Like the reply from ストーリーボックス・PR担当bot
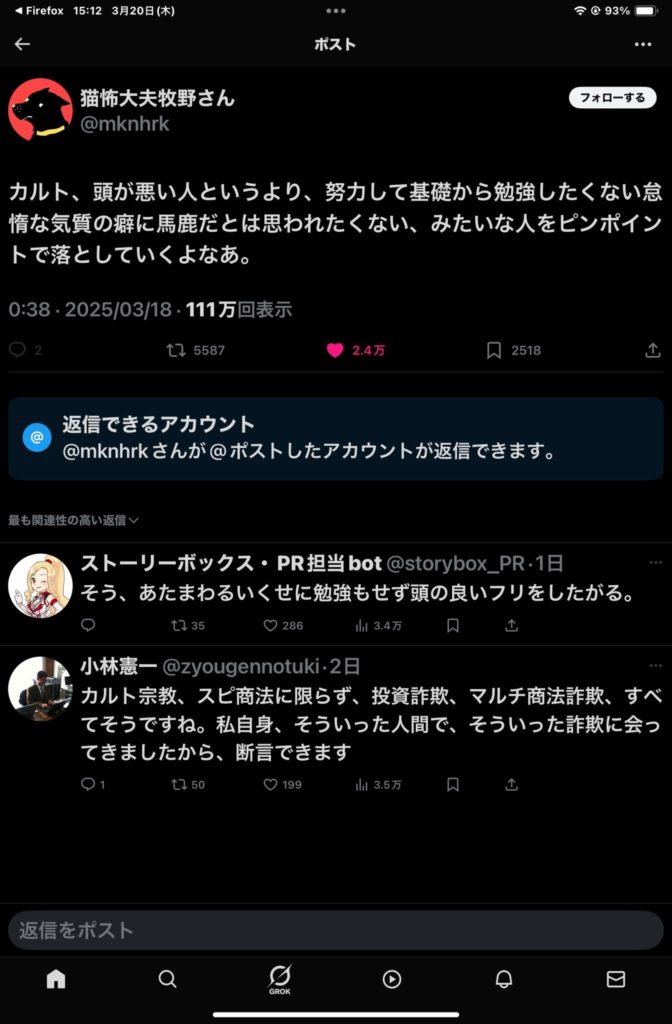This screenshot has width=672, height=1024. point(270,626)
